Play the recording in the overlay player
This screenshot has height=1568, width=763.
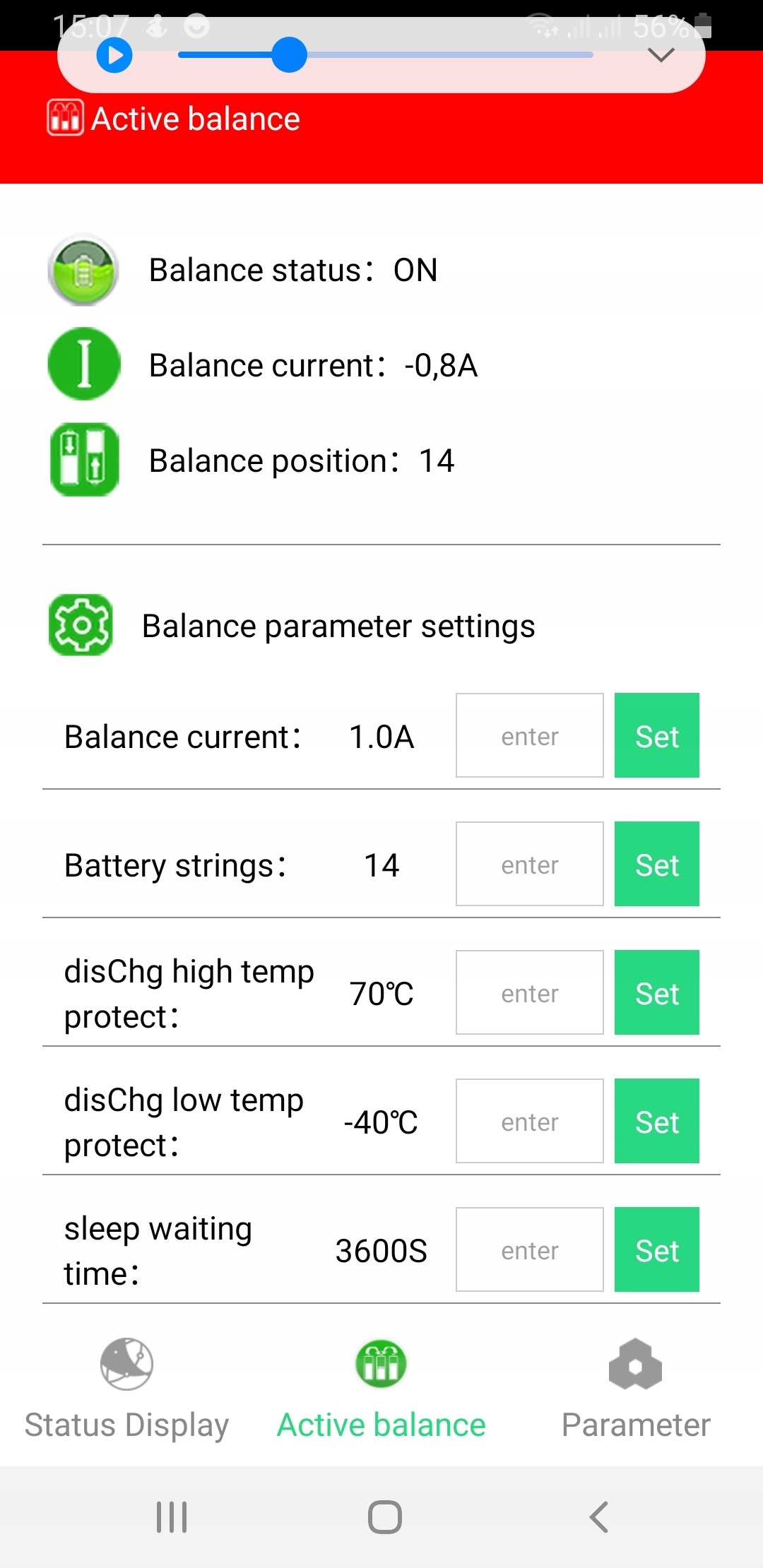114,56
